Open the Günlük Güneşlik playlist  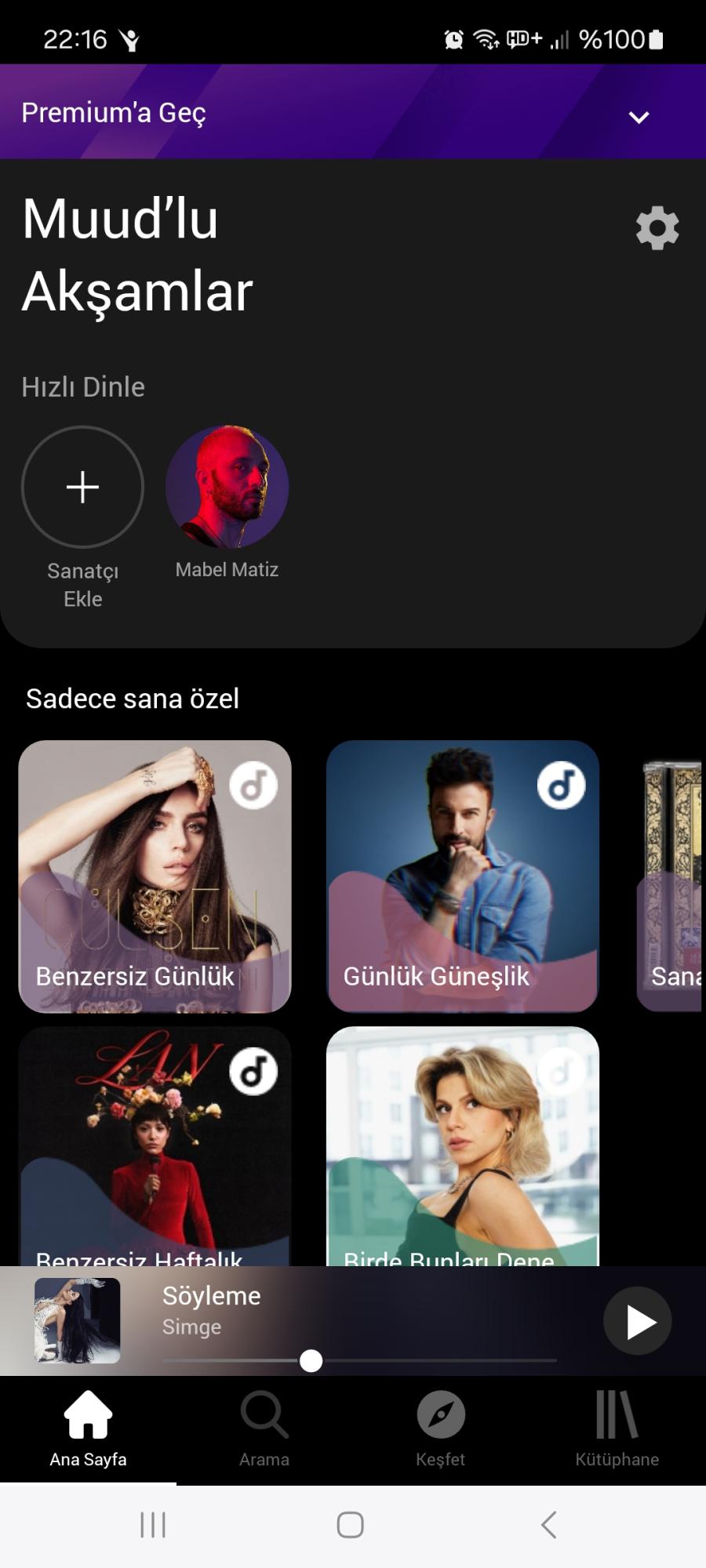pyautogui.click(x=462, y=876)
